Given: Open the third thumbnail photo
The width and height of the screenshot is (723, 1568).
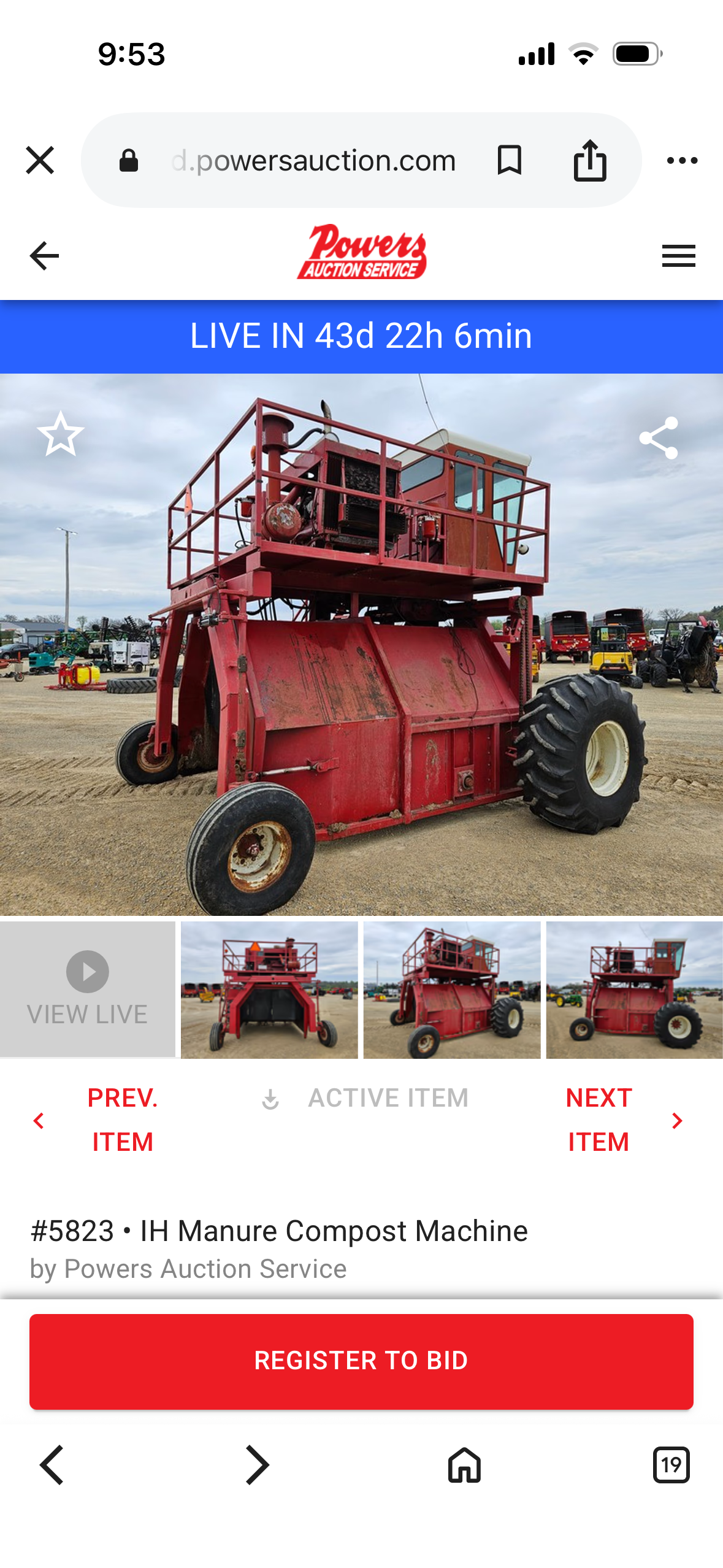Looking at the screenshot, I should point(452,990).
